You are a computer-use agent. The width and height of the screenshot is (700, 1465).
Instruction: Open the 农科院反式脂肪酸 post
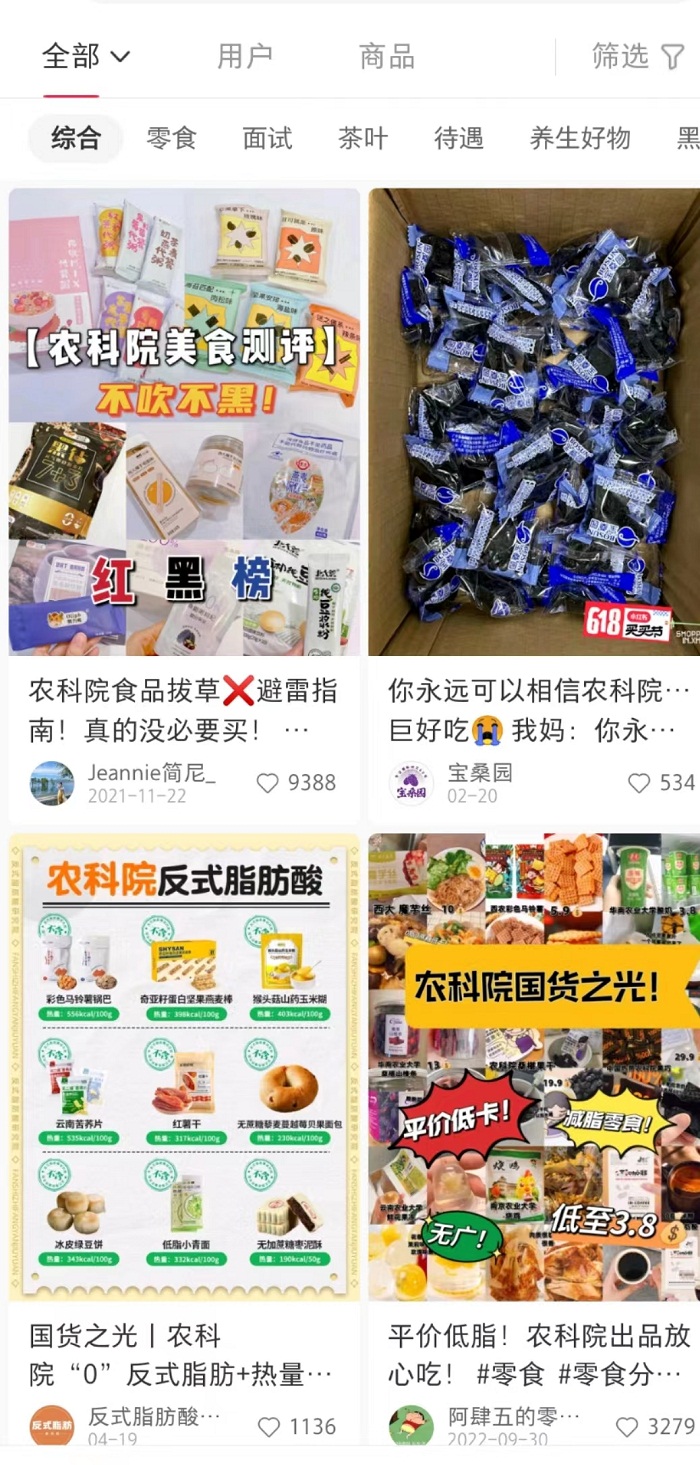[x=184, y=1065]
